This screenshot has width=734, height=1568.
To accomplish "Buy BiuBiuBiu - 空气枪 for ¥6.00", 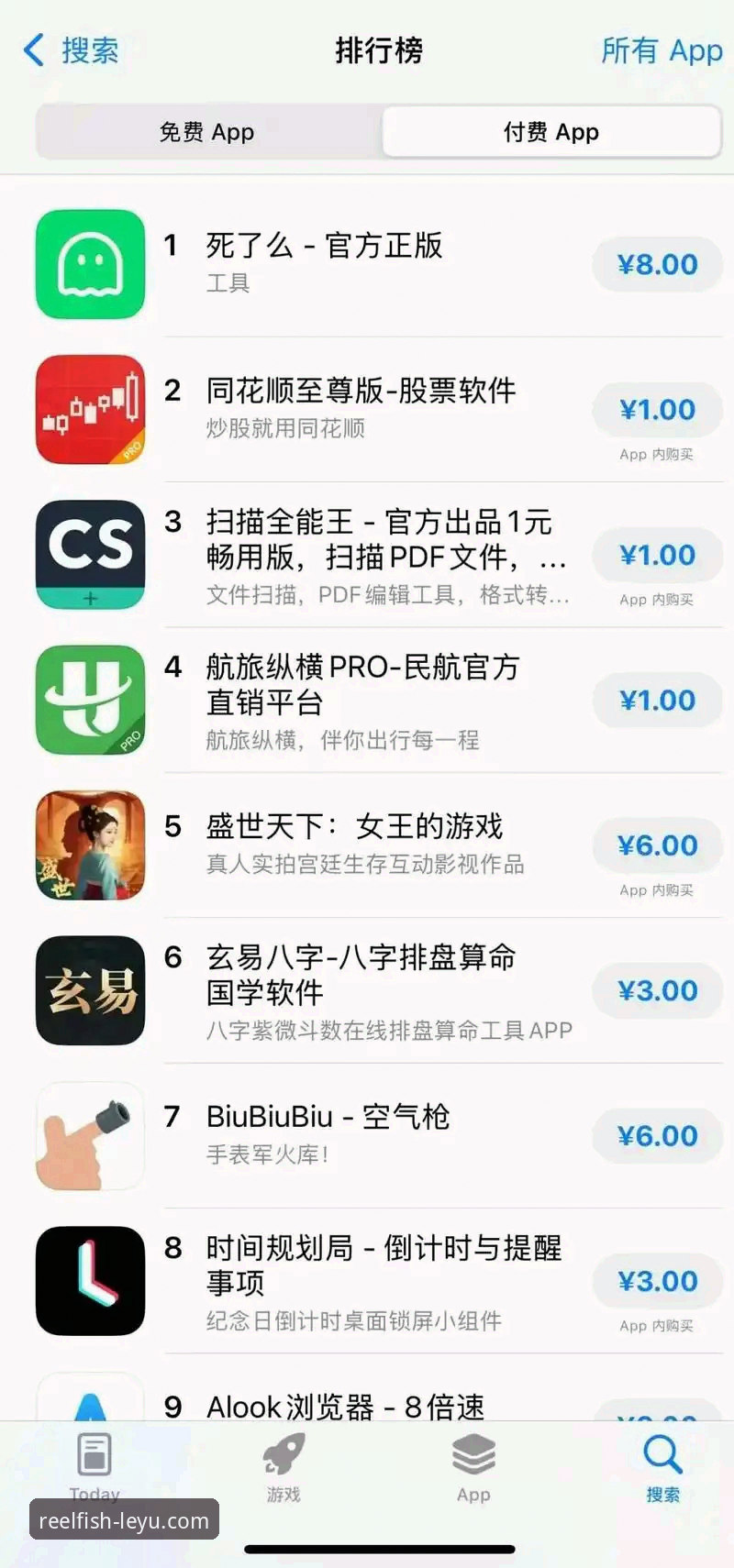I will [x=657, y=1136].
